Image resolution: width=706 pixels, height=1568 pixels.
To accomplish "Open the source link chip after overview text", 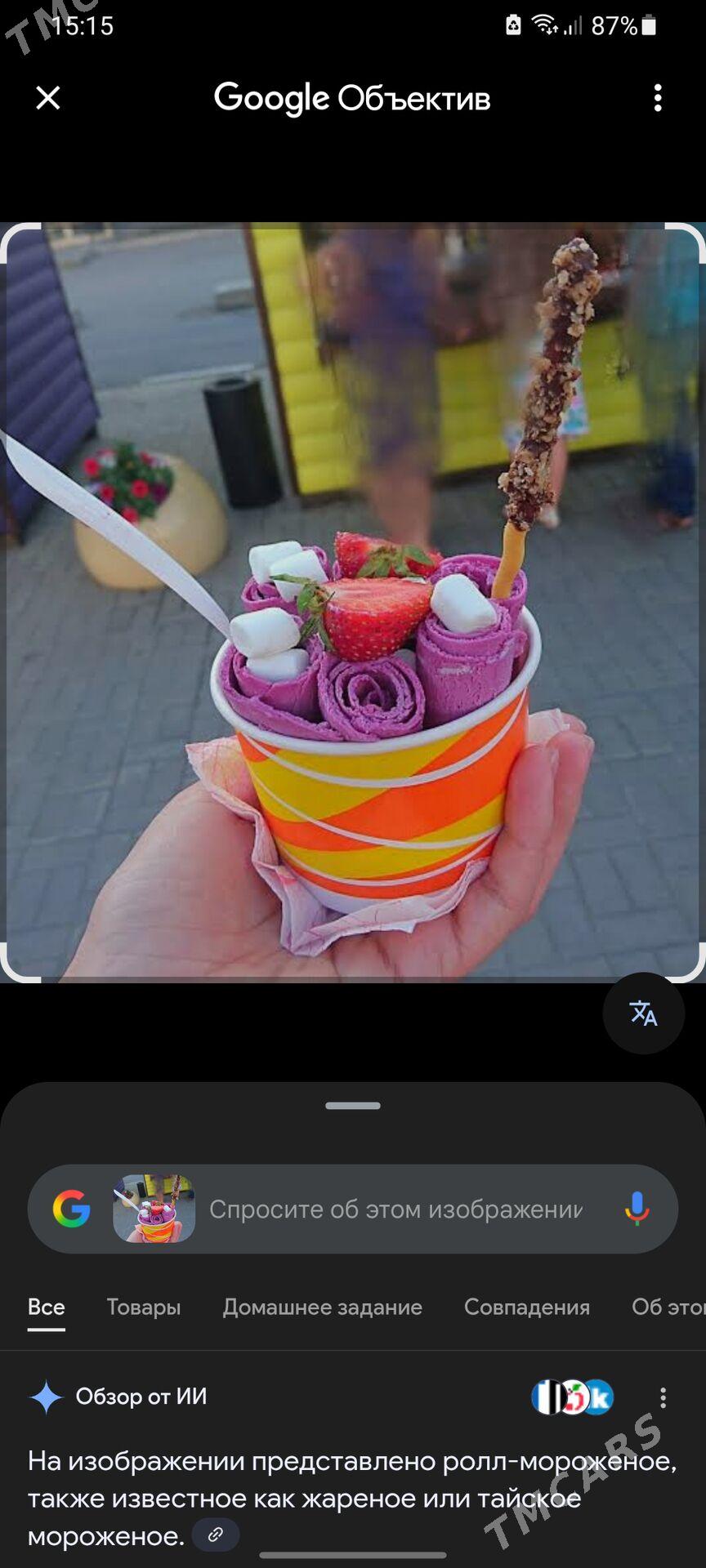I will [x=216, y=1535].
